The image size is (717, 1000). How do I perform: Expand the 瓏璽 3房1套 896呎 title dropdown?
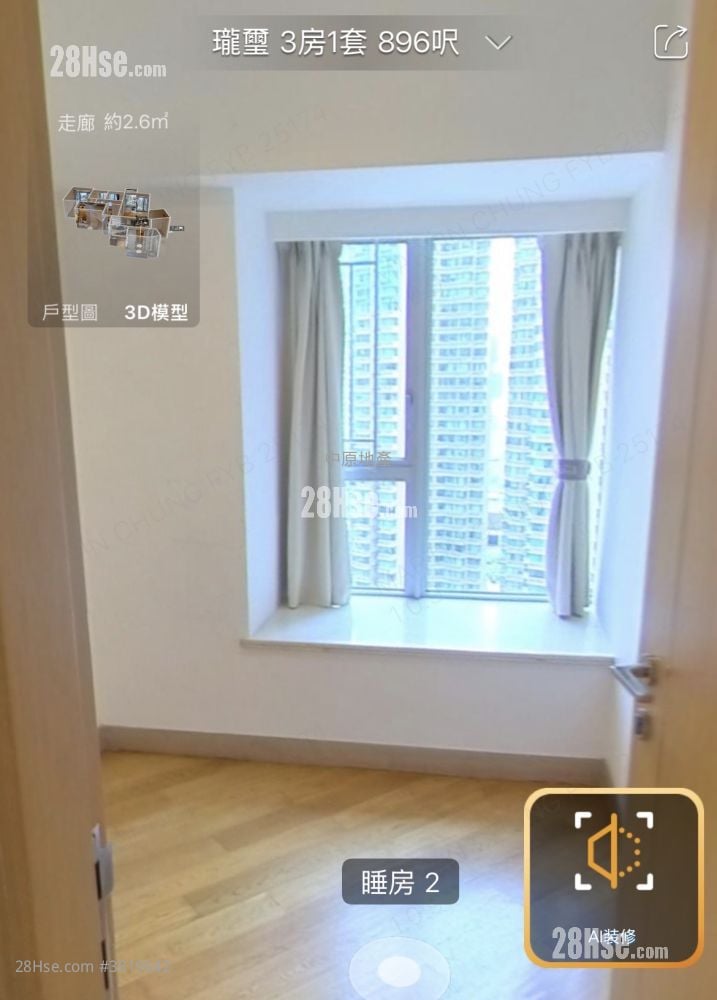tap(497, 43)
